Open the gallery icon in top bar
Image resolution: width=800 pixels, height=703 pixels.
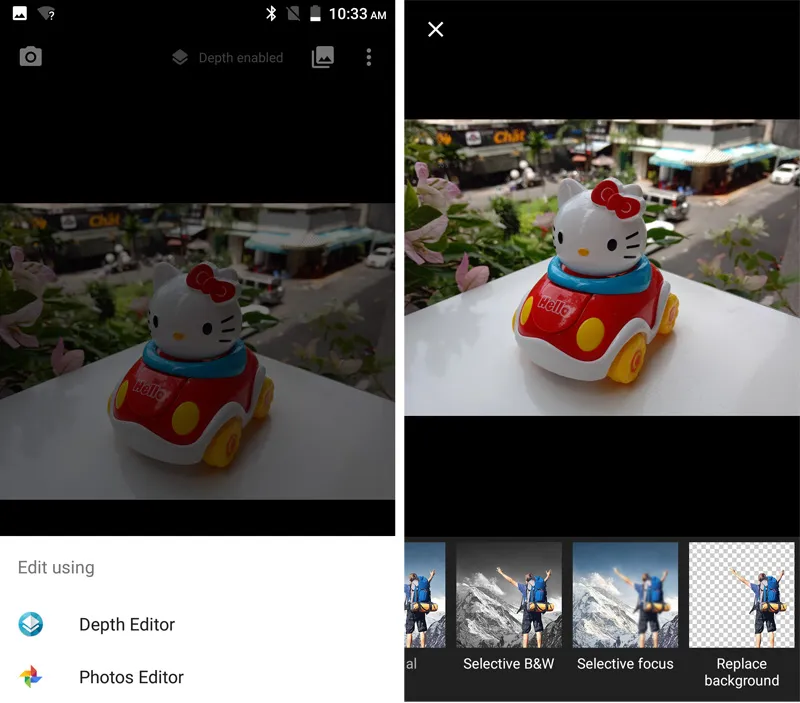(322, 57)
